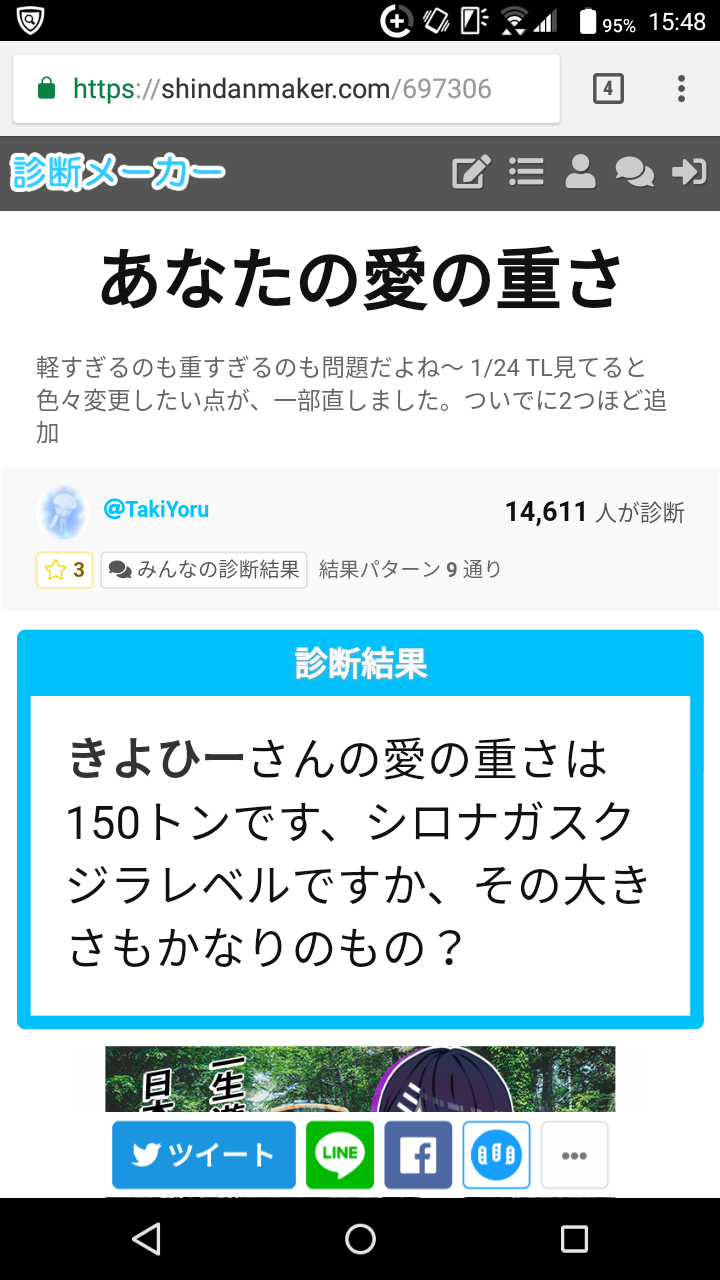Tap the browser address bar
720x1280 pixels.
coord(285,89)
